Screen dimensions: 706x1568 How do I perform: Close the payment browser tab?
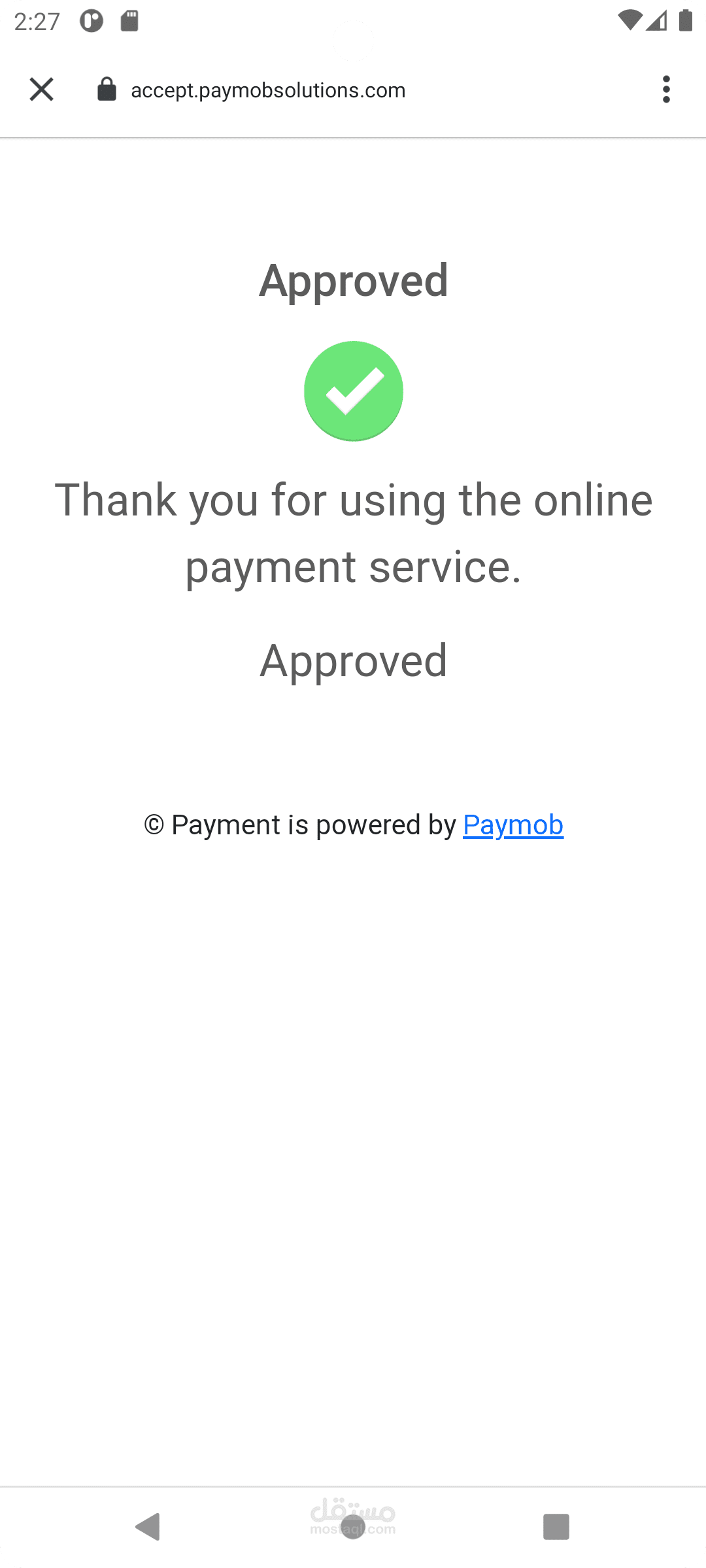(41, 90)
